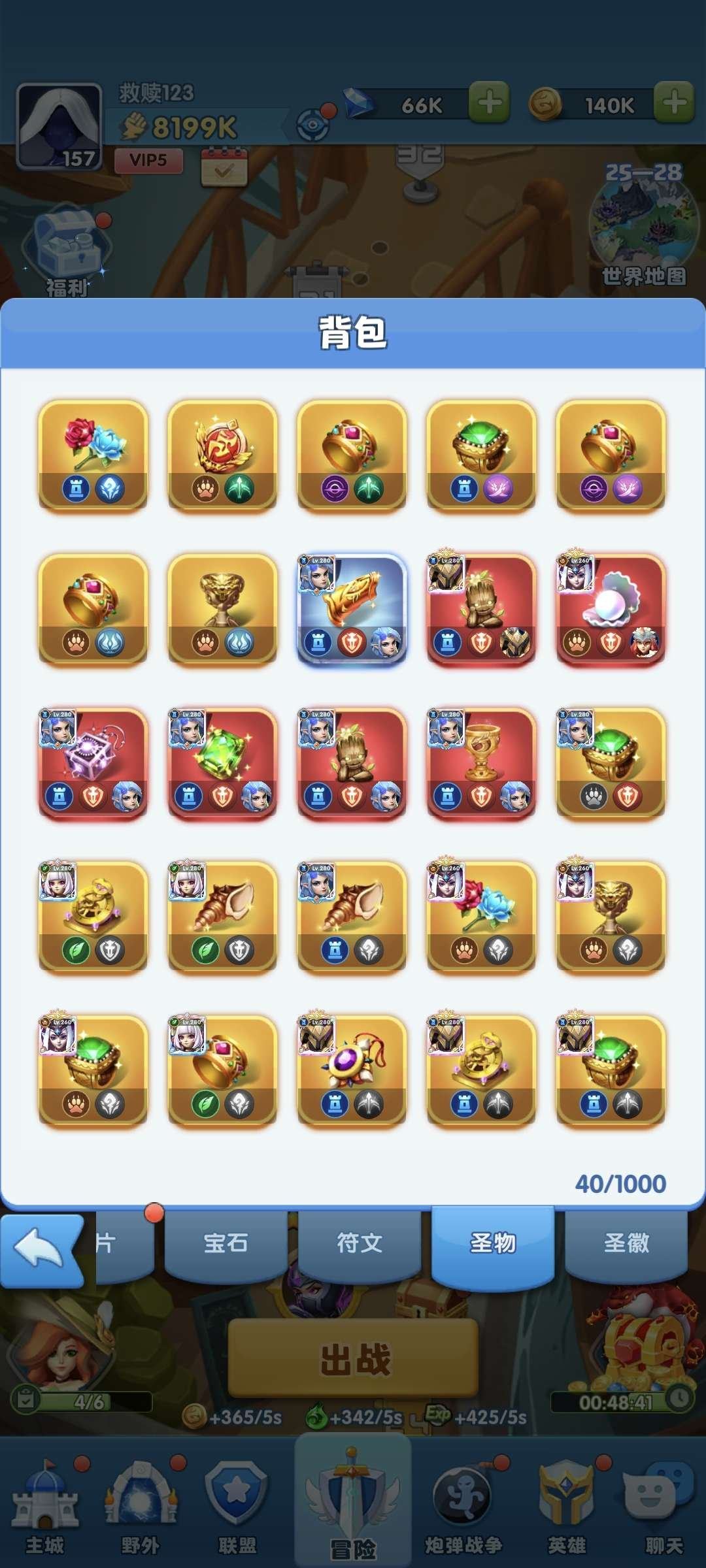Viewport: 706px width, 1568px height.
Task: Go back with the white arrow button
Action: coord(41,1249)
